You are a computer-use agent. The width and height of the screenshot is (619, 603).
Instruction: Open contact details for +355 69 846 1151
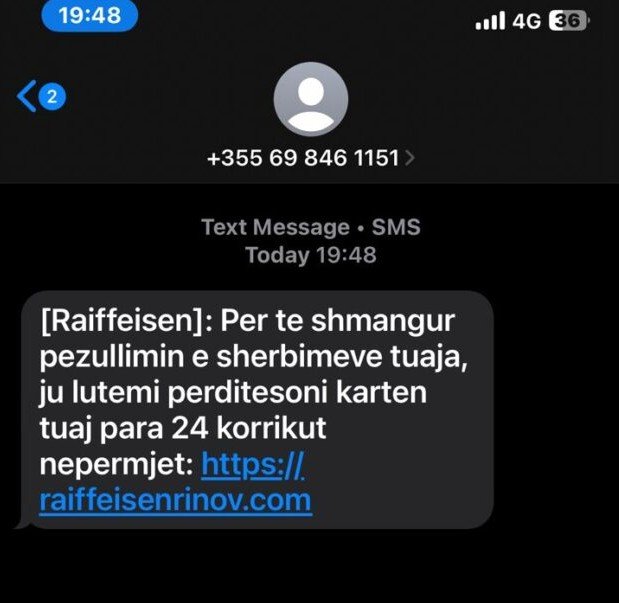(x=310, y=158)
